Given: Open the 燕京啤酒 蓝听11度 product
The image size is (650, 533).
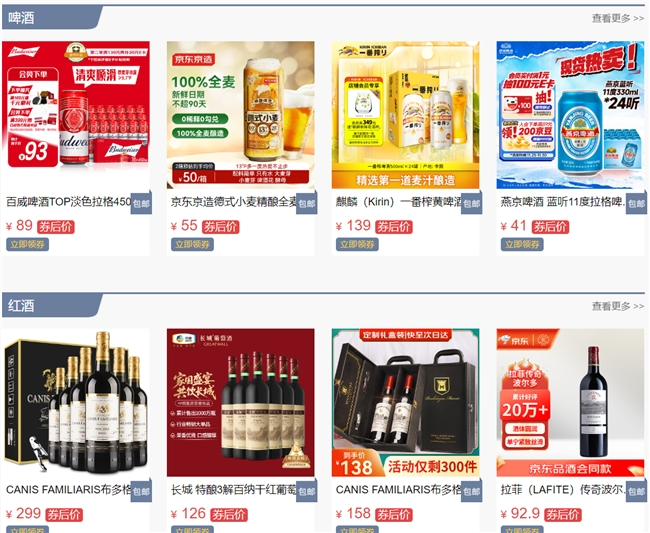Looking at the screenshot, I should click(x=570, y=115).
